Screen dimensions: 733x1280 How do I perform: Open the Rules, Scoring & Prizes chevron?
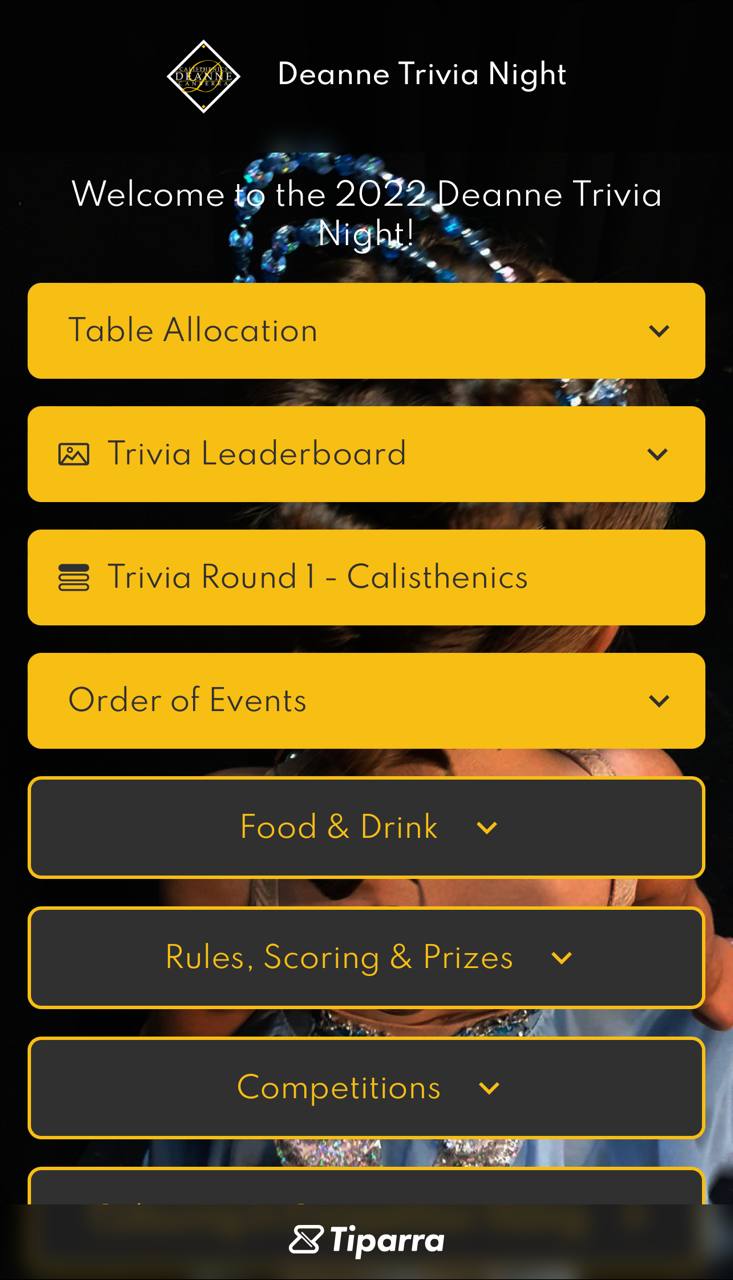click(561, 957)
